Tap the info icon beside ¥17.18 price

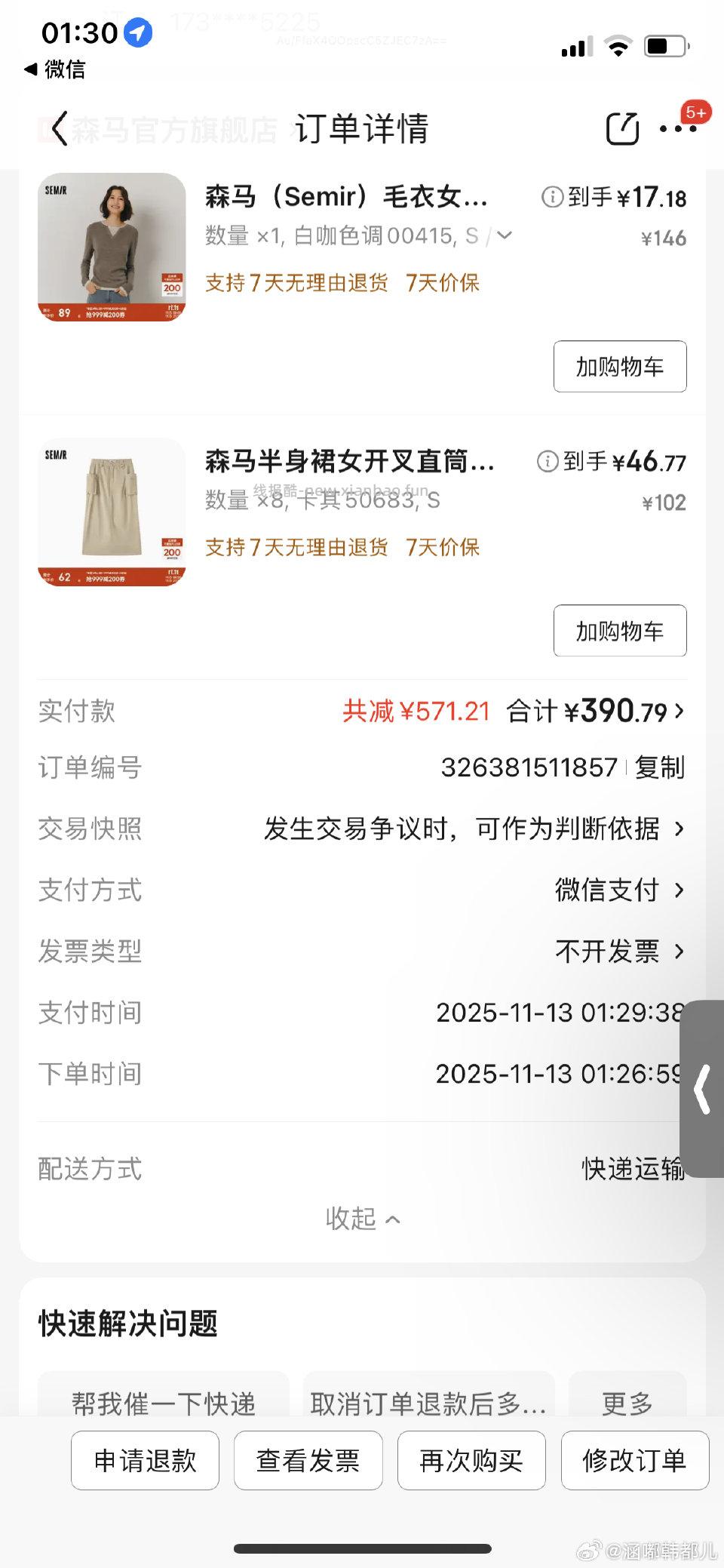pos(551,198)
